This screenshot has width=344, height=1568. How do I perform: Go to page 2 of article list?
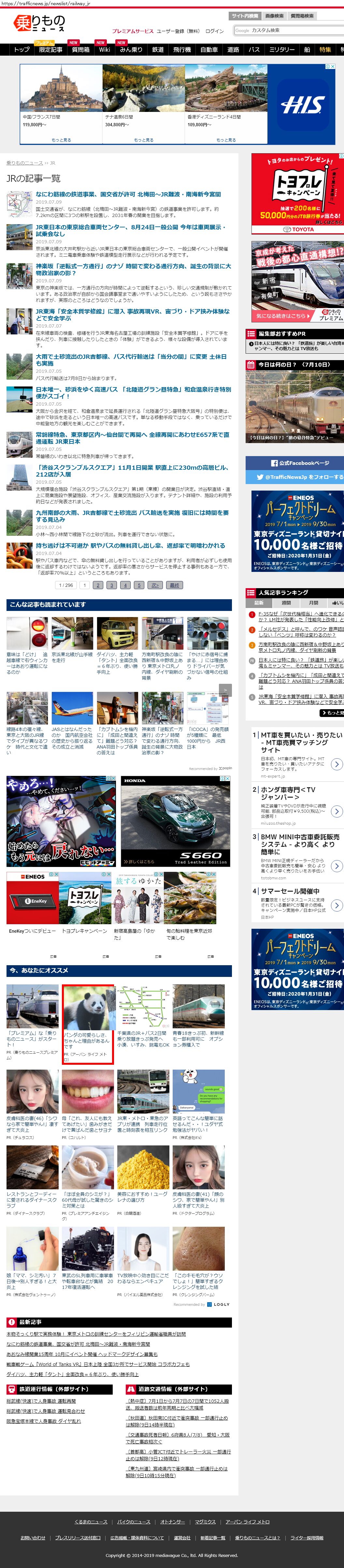pos(98,585)
